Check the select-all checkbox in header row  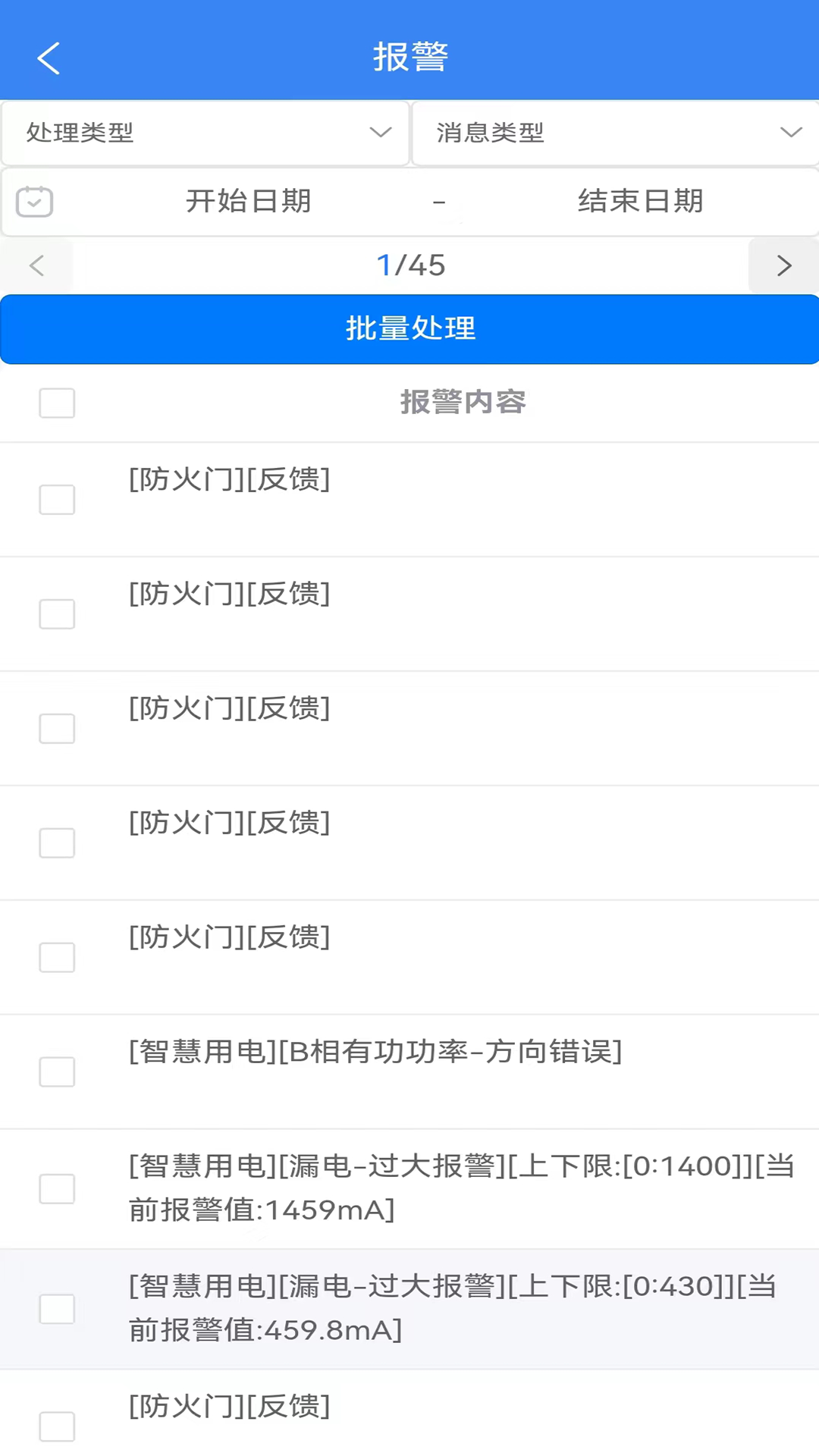(57, 403)
